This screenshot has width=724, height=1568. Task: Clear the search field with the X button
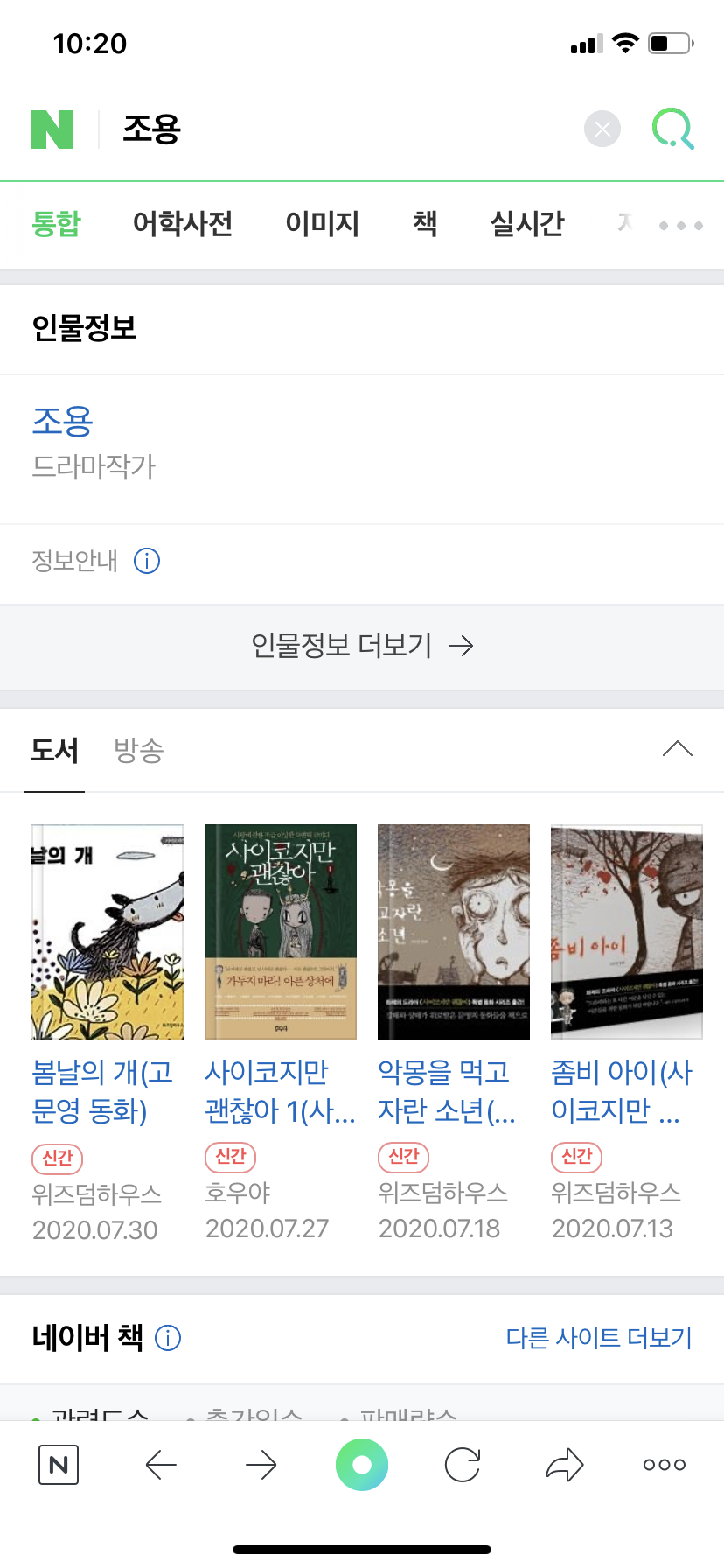[x=602, y=129]
